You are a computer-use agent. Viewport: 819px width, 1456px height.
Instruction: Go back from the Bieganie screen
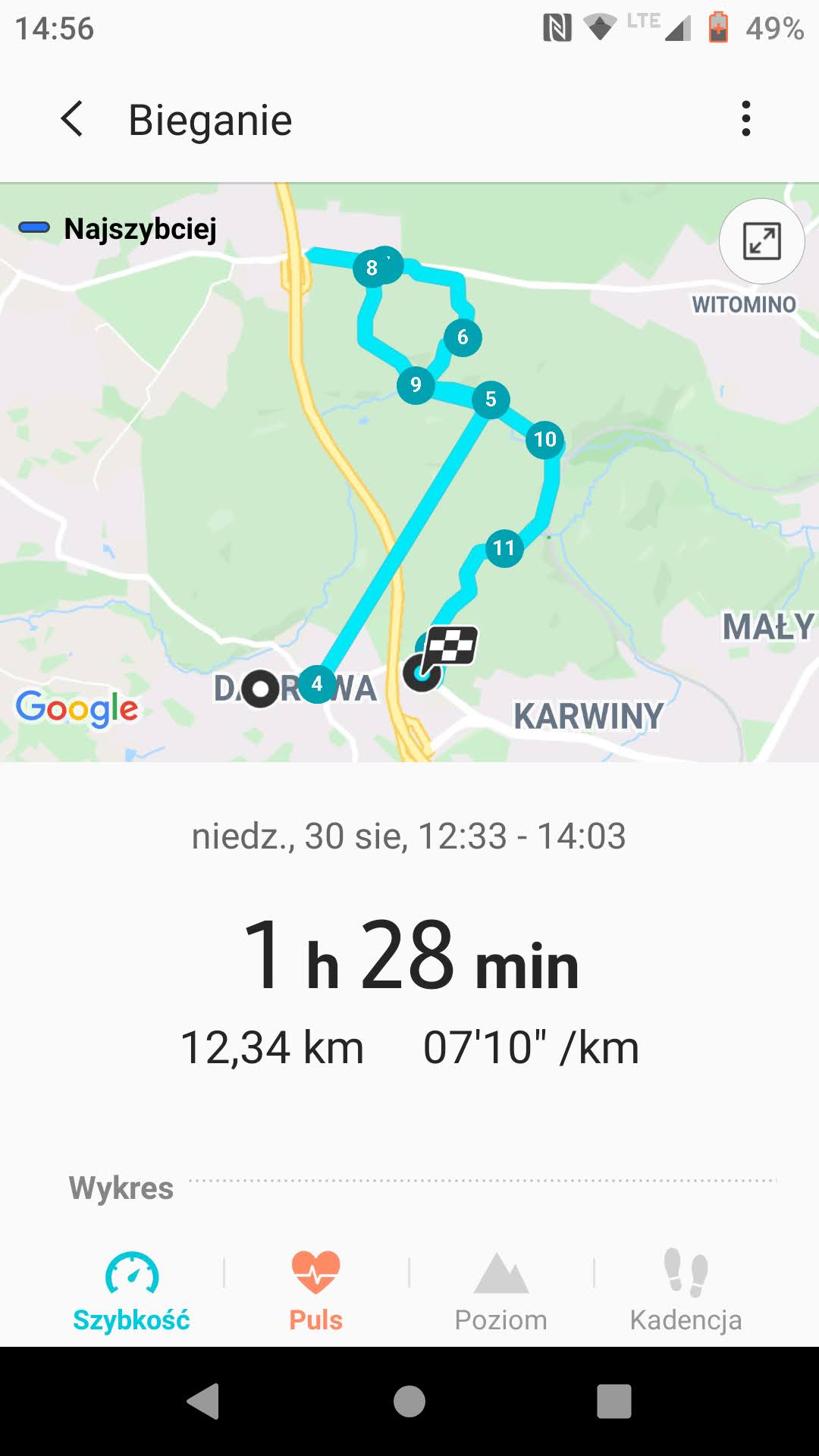(72, 119)
